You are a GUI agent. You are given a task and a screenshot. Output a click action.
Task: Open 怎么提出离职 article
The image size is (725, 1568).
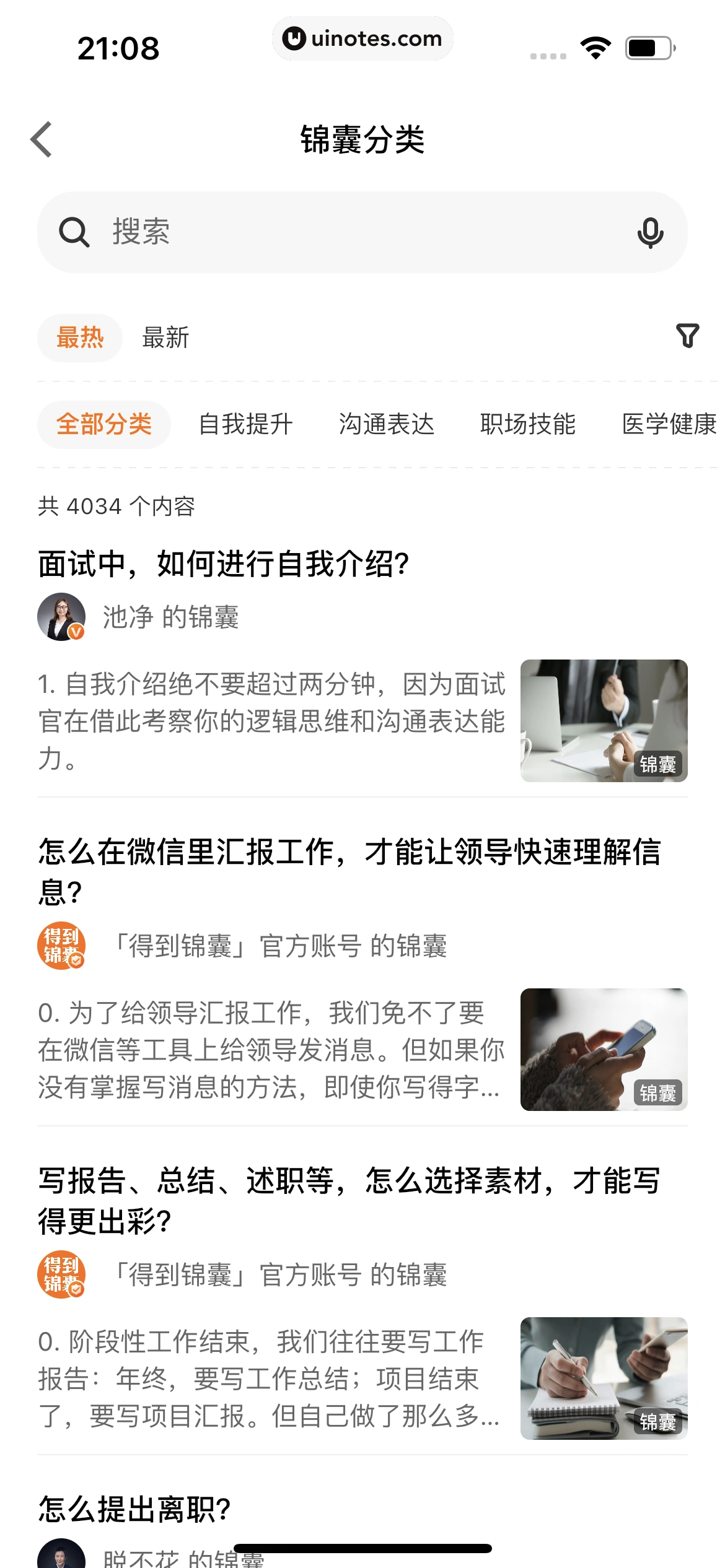(134, 1509)
